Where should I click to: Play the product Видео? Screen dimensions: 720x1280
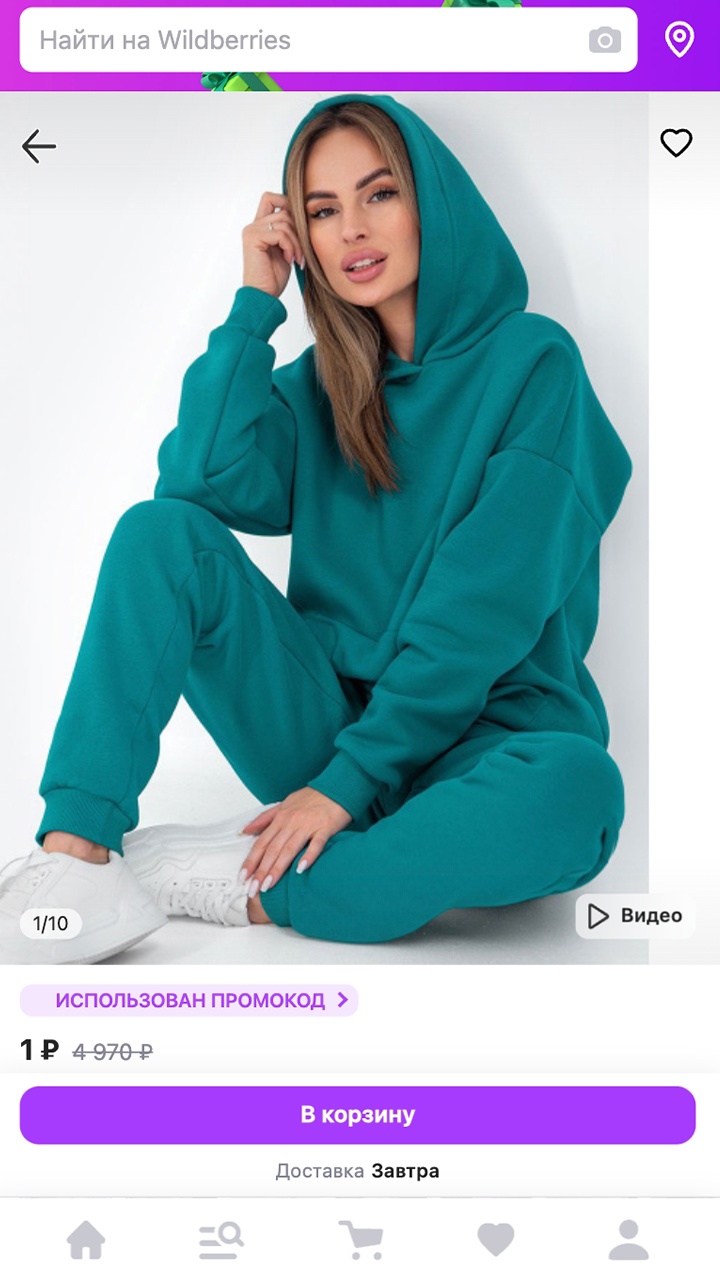click(x=635, y=915)
